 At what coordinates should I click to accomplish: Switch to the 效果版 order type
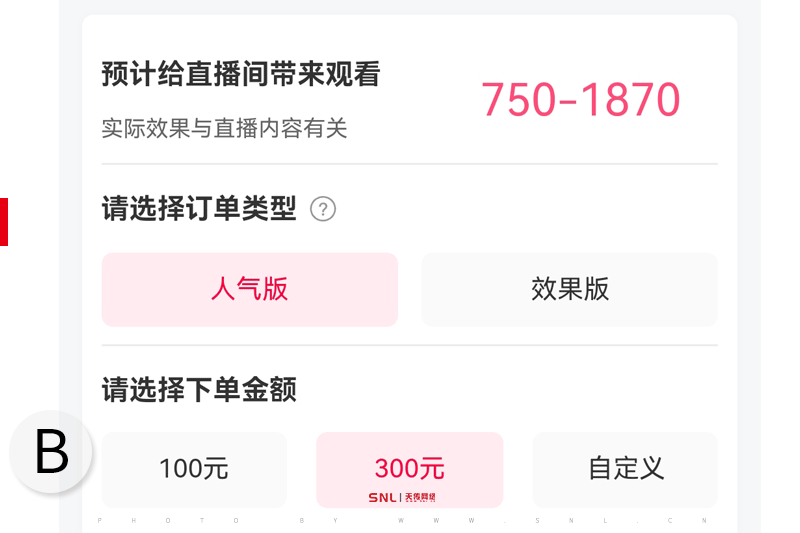click(569, 289)
